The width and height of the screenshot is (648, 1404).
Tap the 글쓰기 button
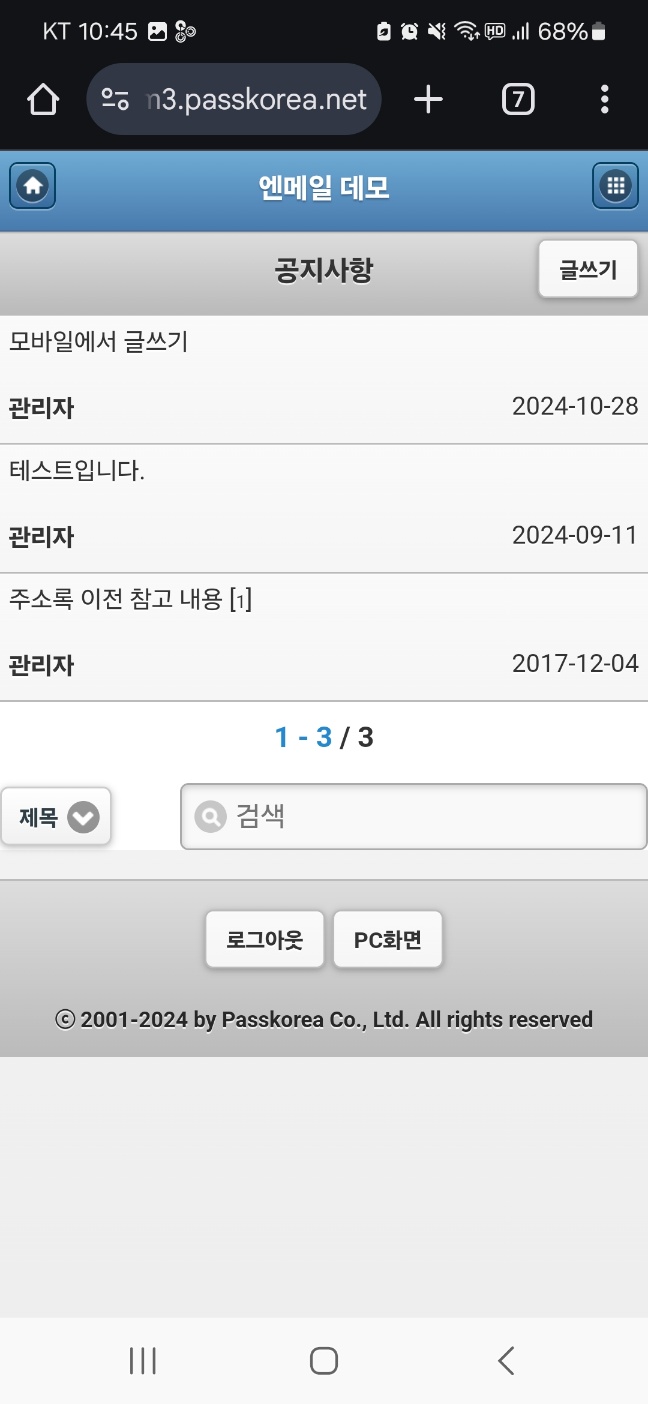click(588, 269)
